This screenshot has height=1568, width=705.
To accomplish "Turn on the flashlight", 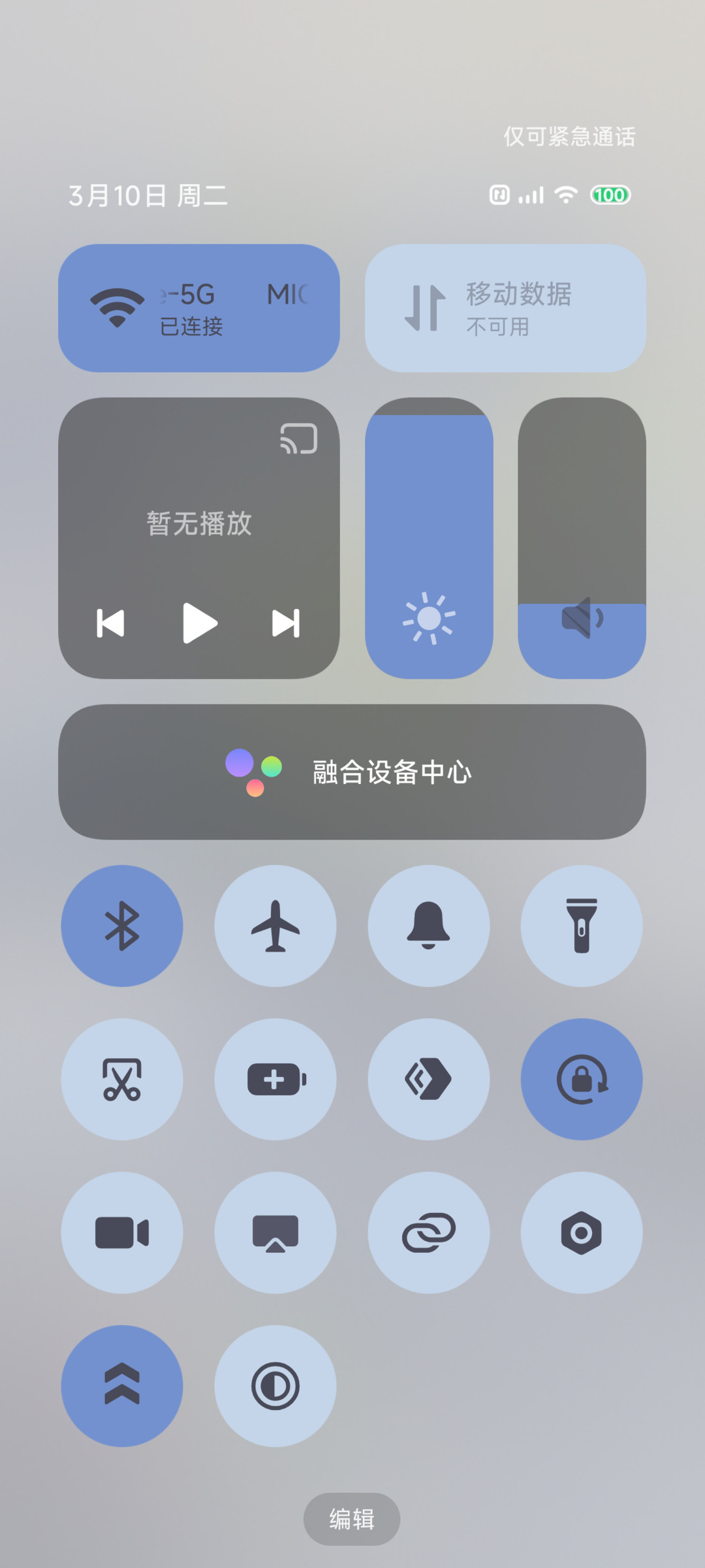I will 582,926.
